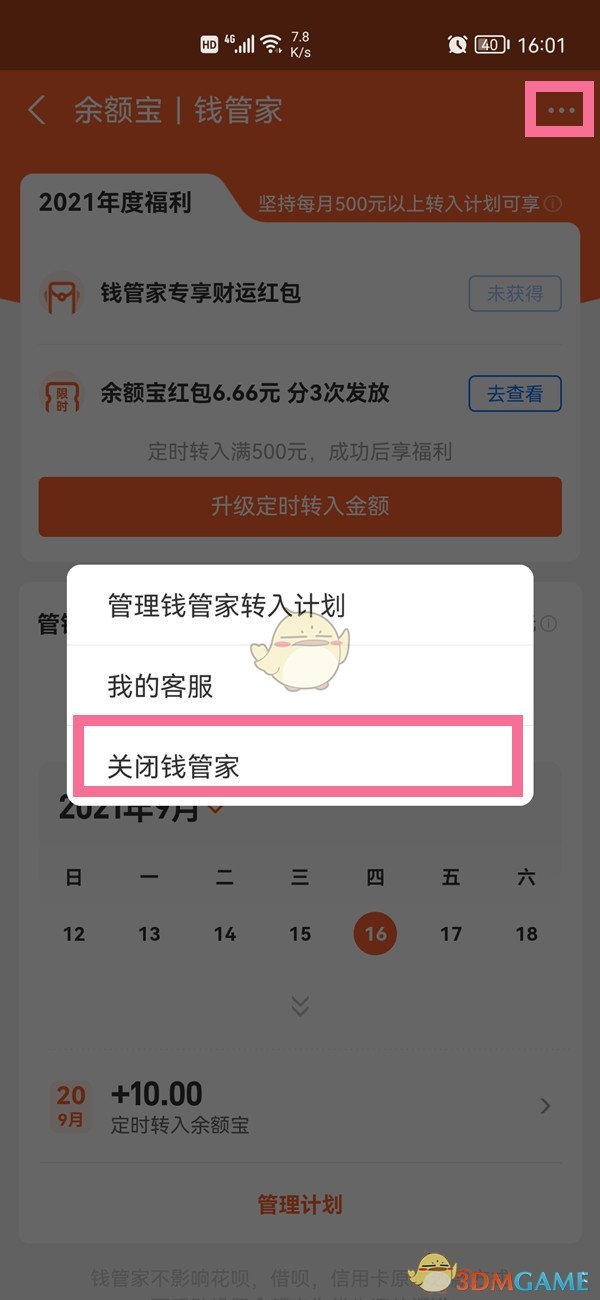Open the +10.00 定时转入余额宝 plan row

(x=300, y=1106)
